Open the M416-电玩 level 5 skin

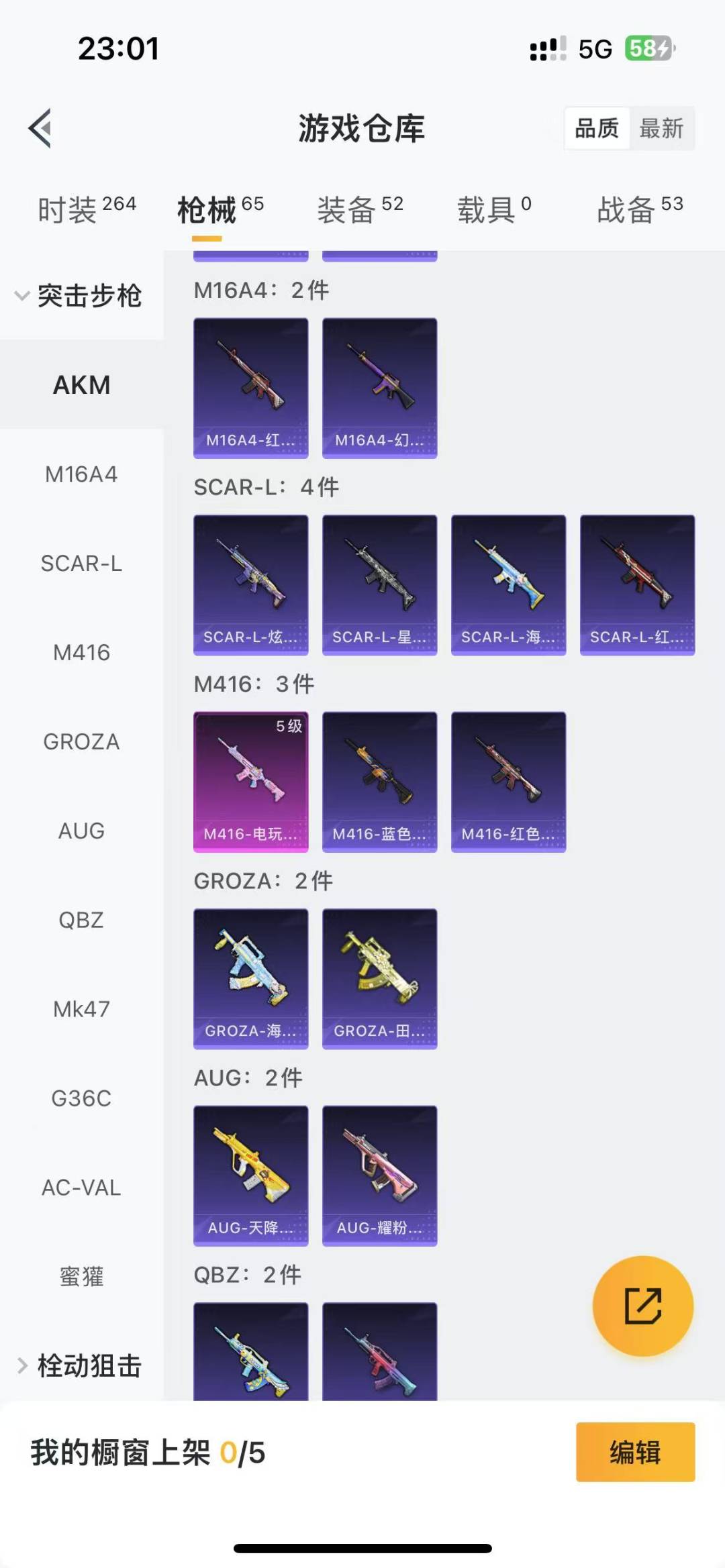(251, 782)
